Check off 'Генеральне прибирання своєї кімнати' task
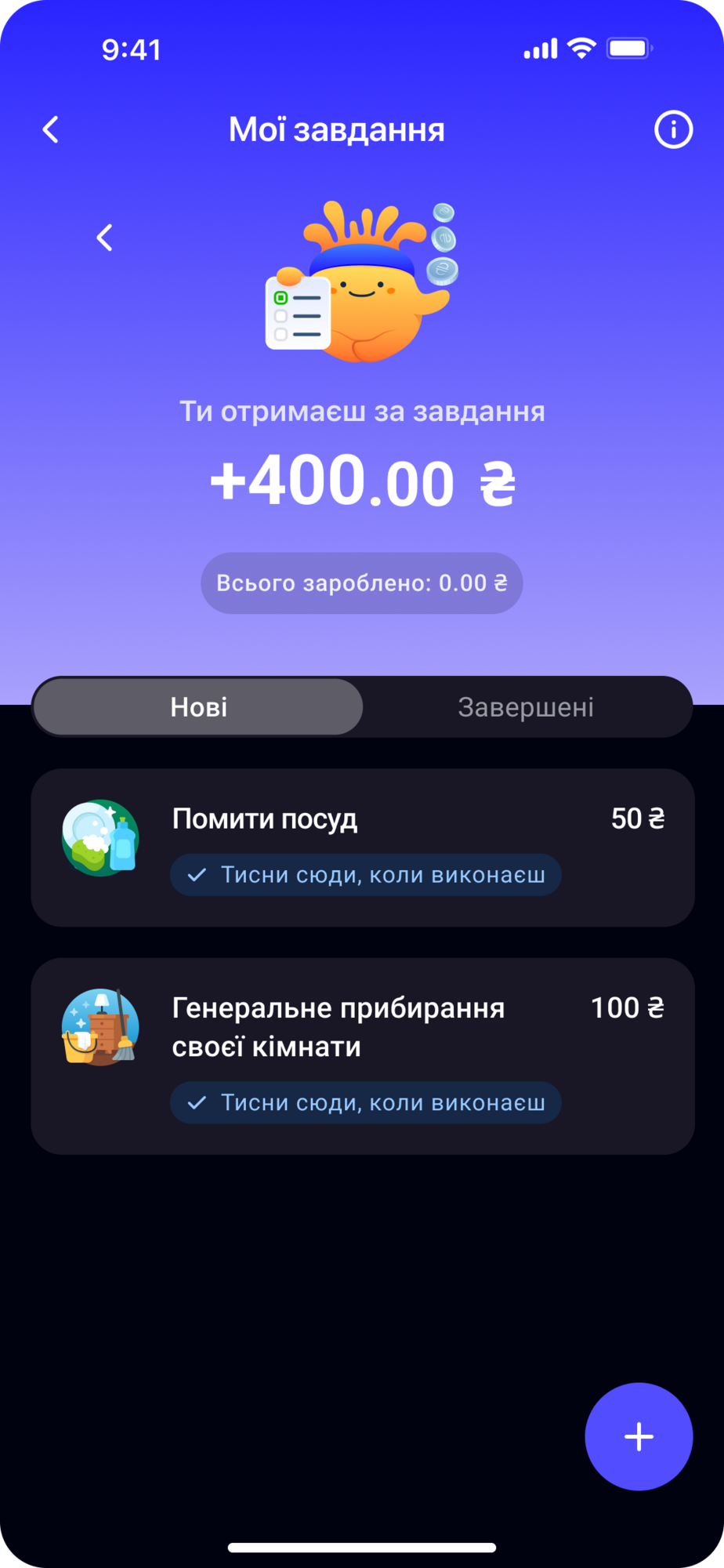The height and width of the screenshot is (1568, 724). click(365, 1102)
